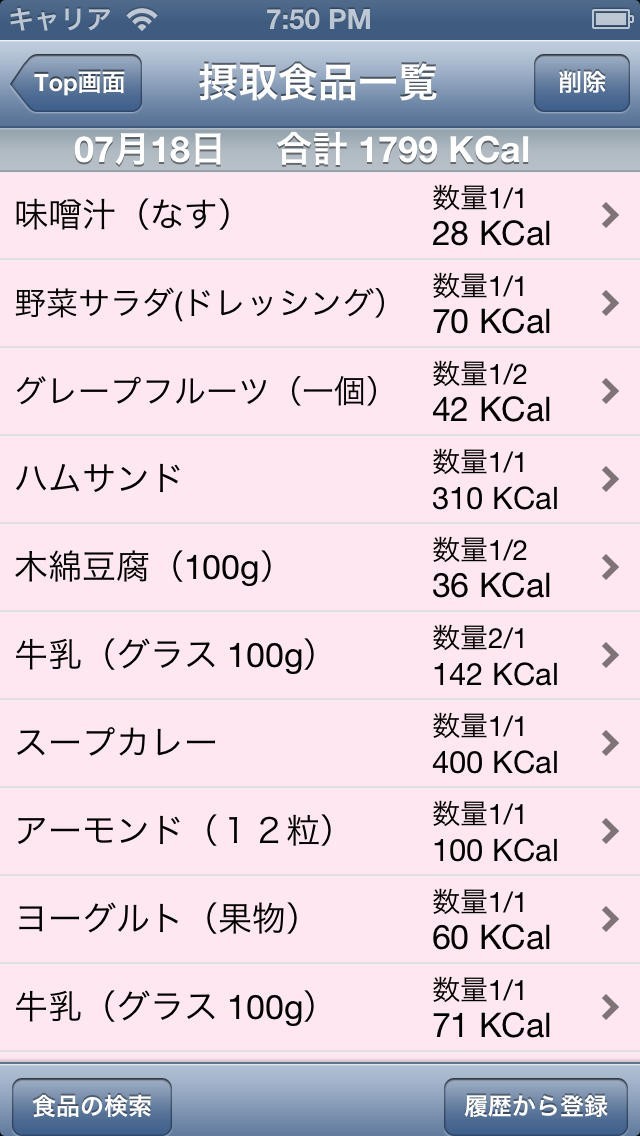Open the 野菜サラダ(ドレッシング) row
The image size is (640, 1136).
[320, 304]
